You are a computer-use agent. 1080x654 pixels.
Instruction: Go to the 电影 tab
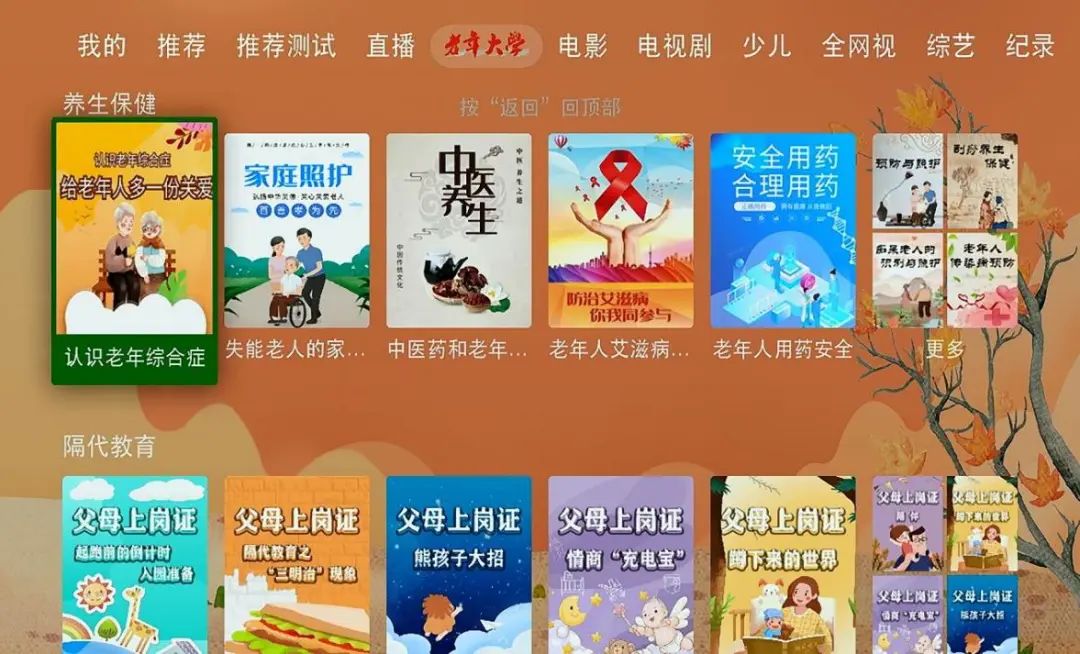pos(582,46)
